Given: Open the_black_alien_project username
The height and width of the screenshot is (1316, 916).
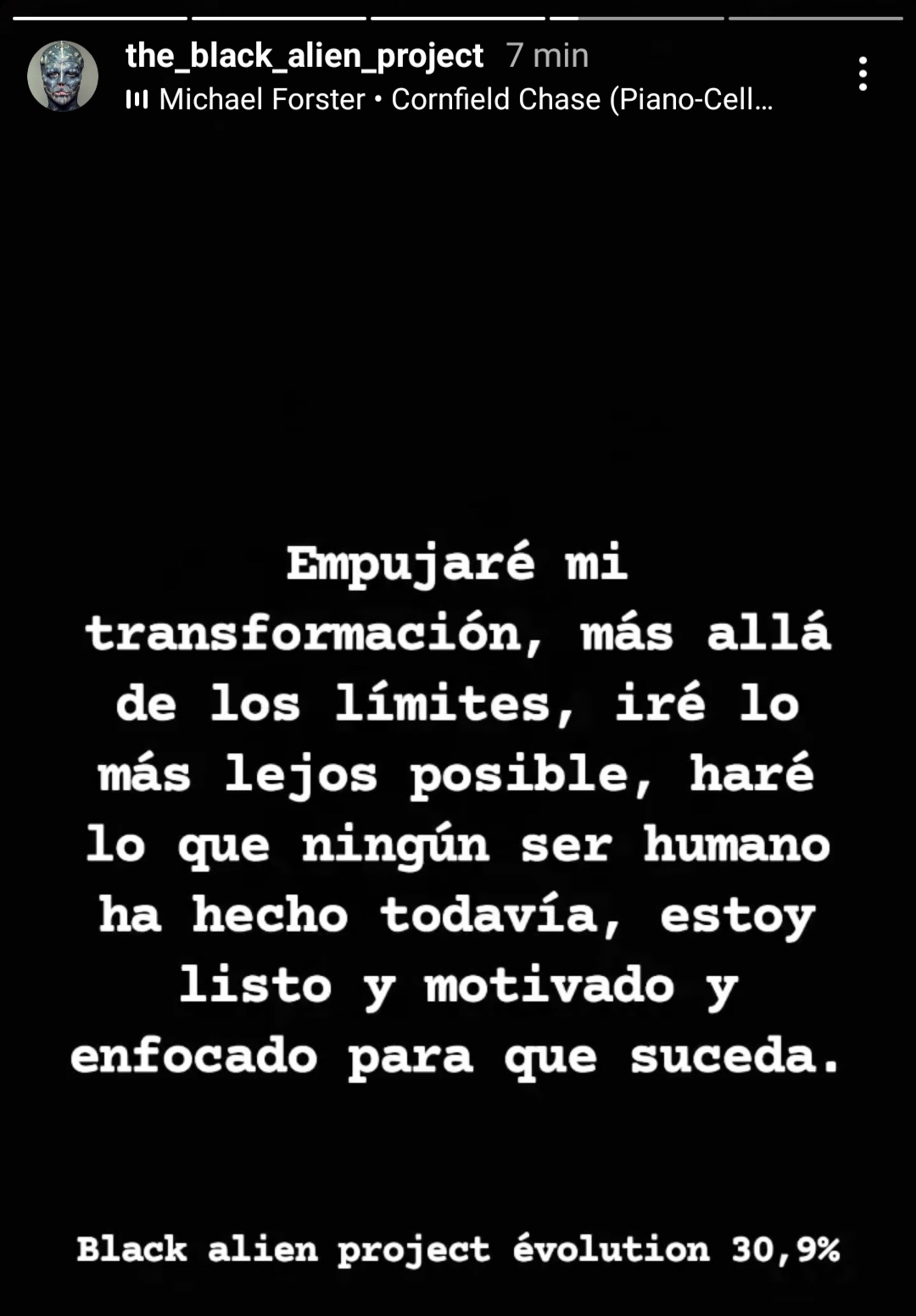Looking at the screenshot, I should pyautogui.click(x=304, y=55).
